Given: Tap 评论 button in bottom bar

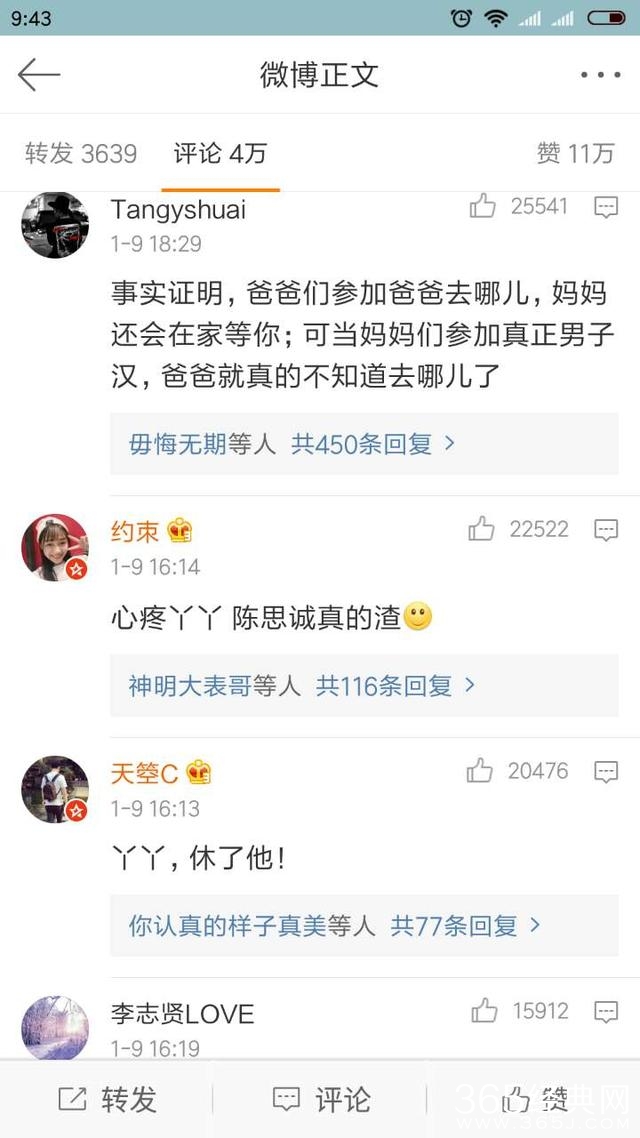Looking at the screenshot, I should point(321,1100).
